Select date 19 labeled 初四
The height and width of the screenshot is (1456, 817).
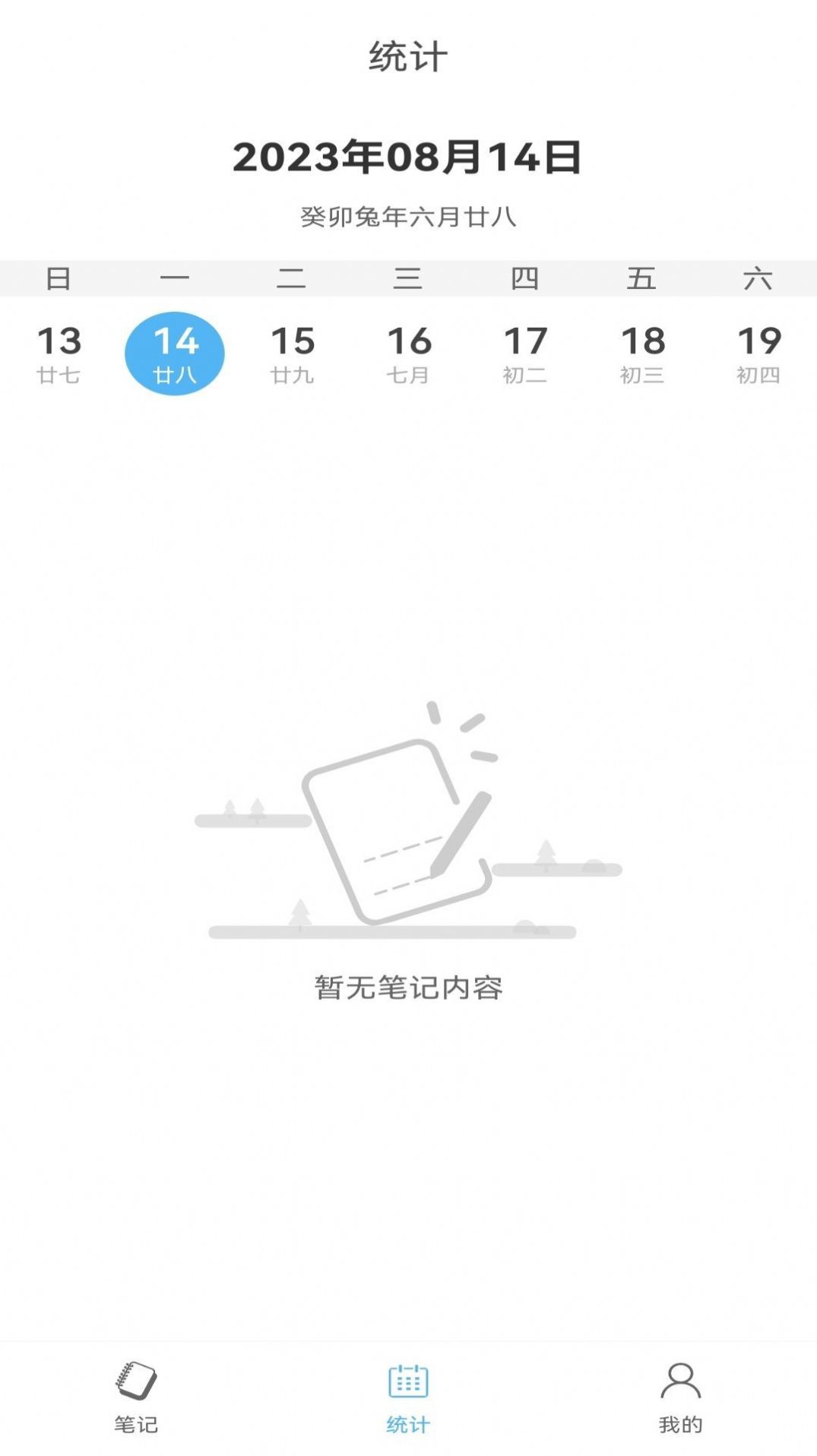pos(759,351)
